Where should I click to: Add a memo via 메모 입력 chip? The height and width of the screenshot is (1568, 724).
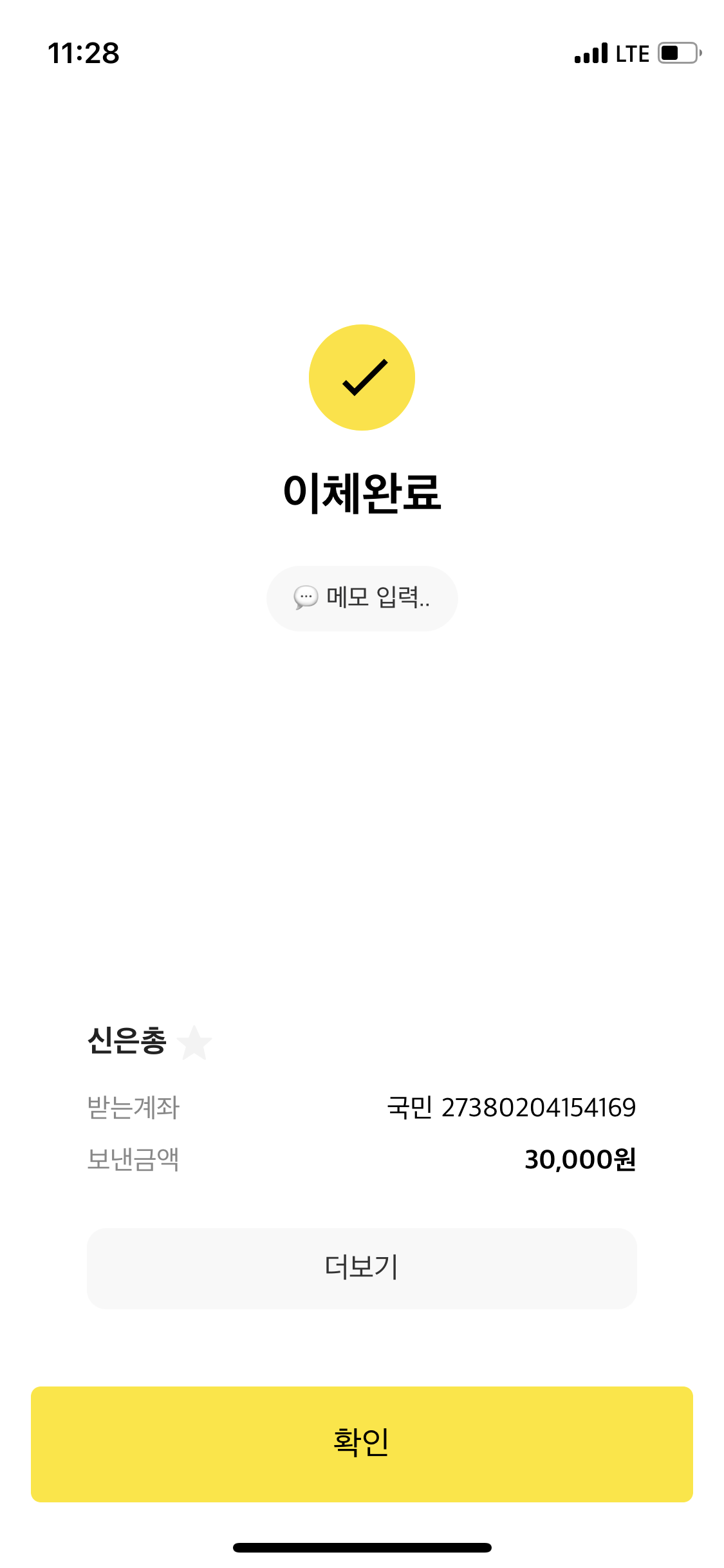pos(362,598)
